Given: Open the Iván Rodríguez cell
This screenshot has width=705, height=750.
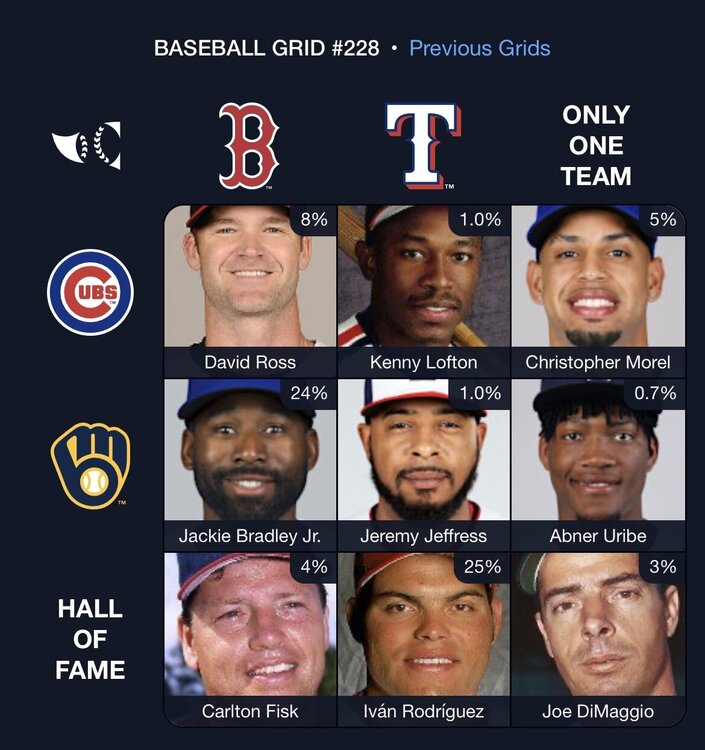Looking at the screenshot, I should 424,638.
